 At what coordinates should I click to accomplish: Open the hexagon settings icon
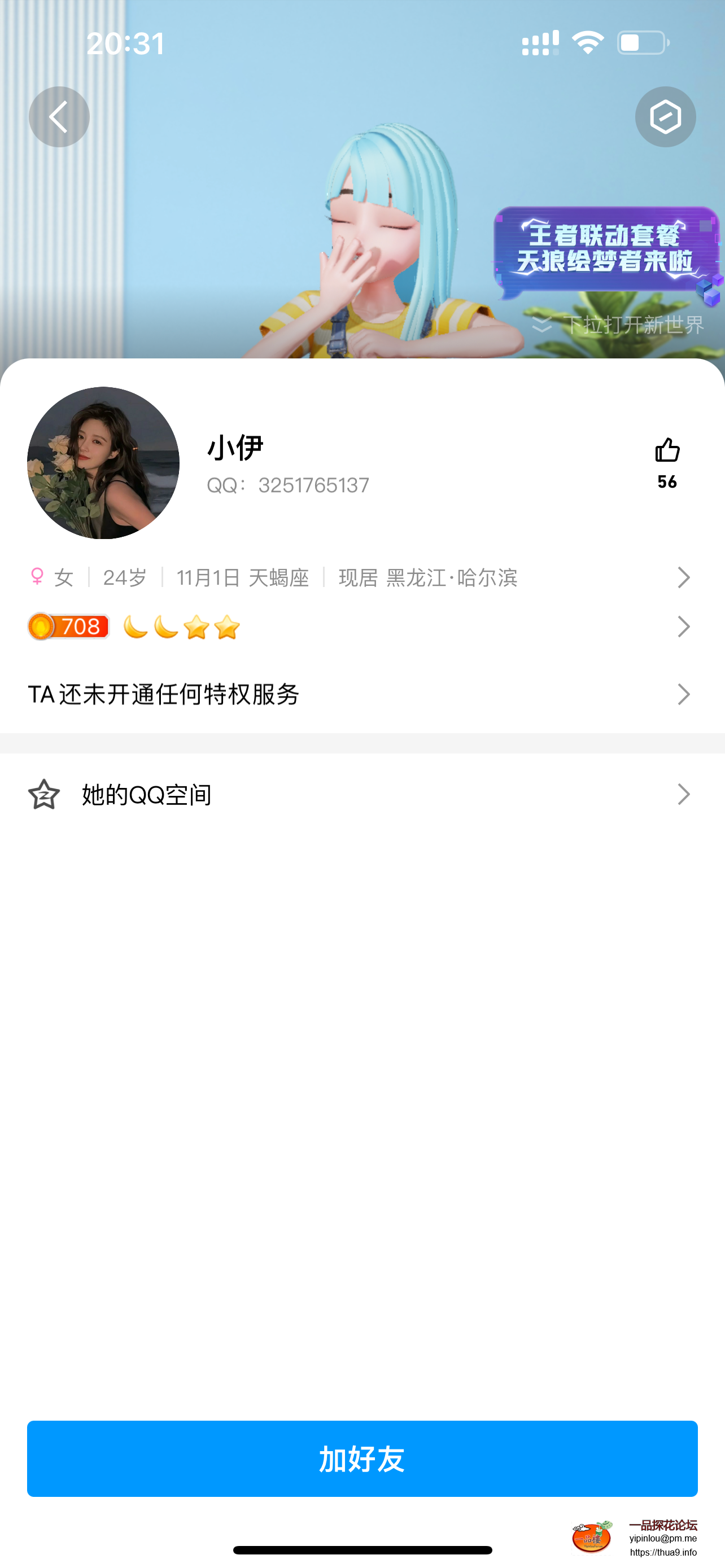tap(665, 117)
